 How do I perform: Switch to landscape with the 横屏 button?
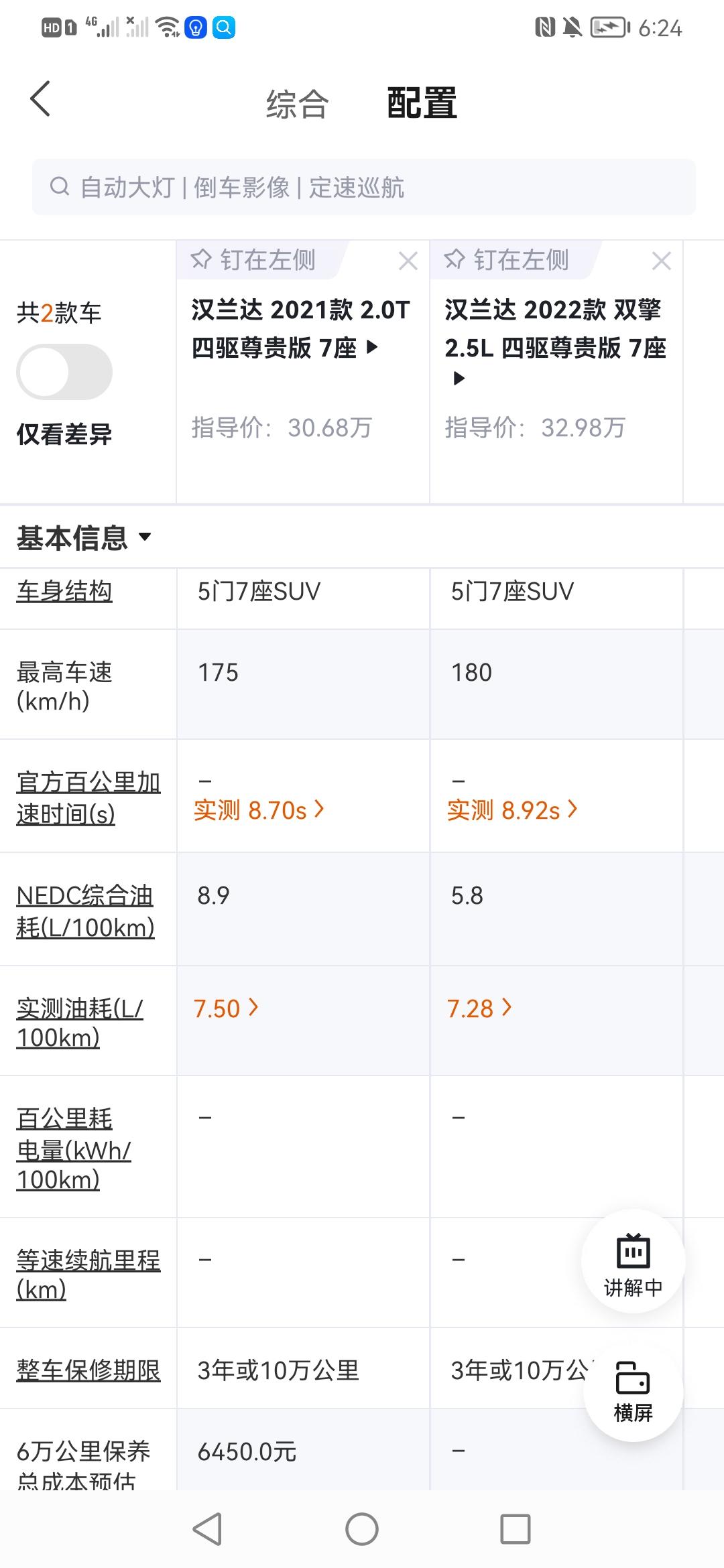pos(633,1392)
